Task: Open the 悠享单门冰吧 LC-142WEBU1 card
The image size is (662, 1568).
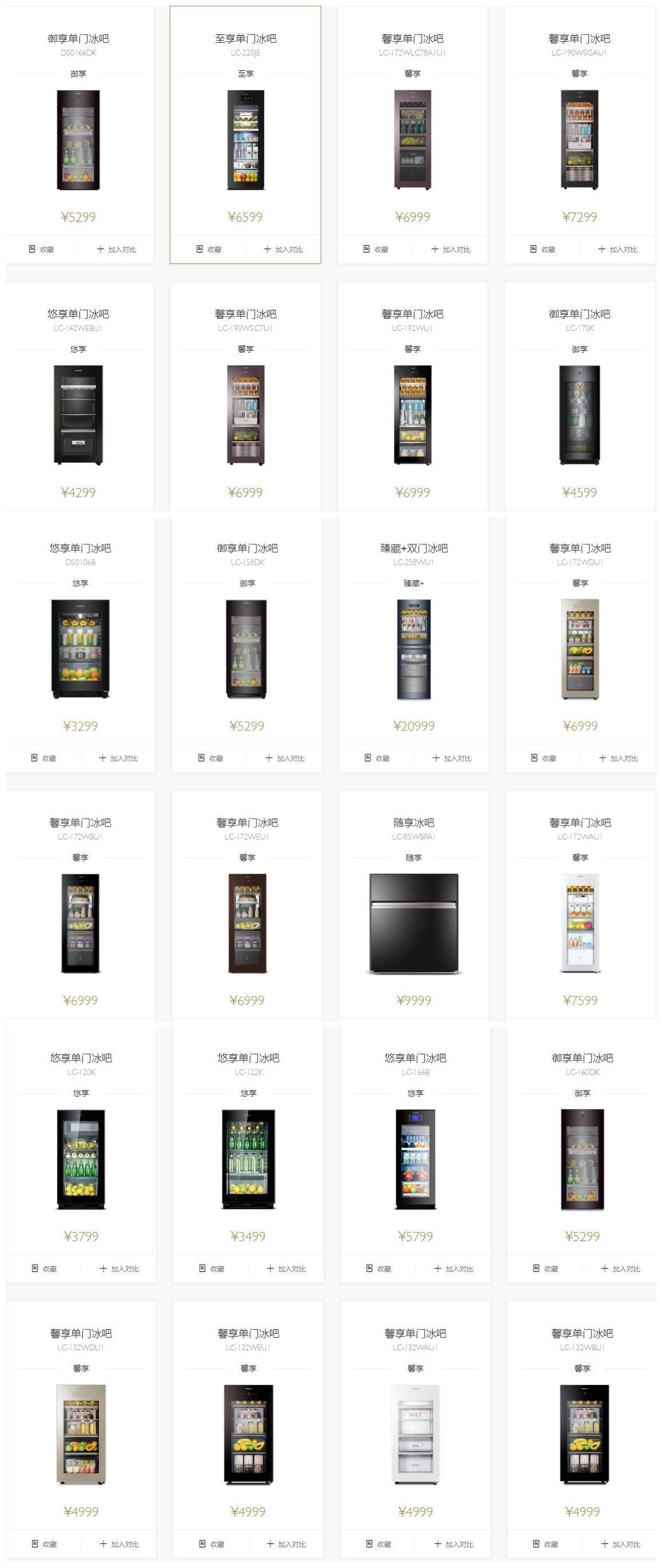Action: pyautogui.click(x=78, y=414)
